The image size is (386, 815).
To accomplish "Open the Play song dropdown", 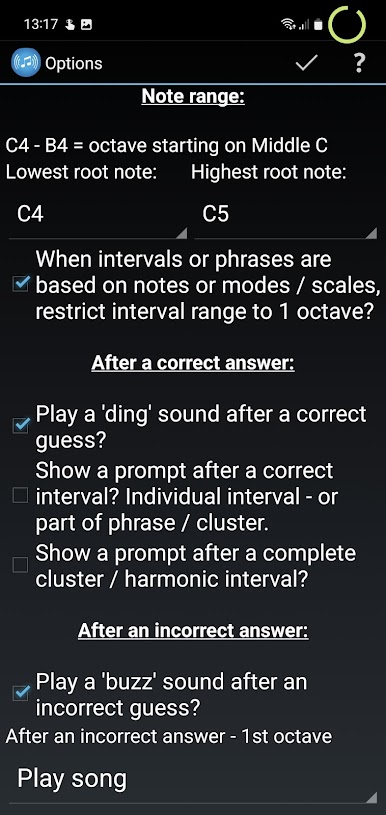I will pyautogui.click(x=193, y=780).
